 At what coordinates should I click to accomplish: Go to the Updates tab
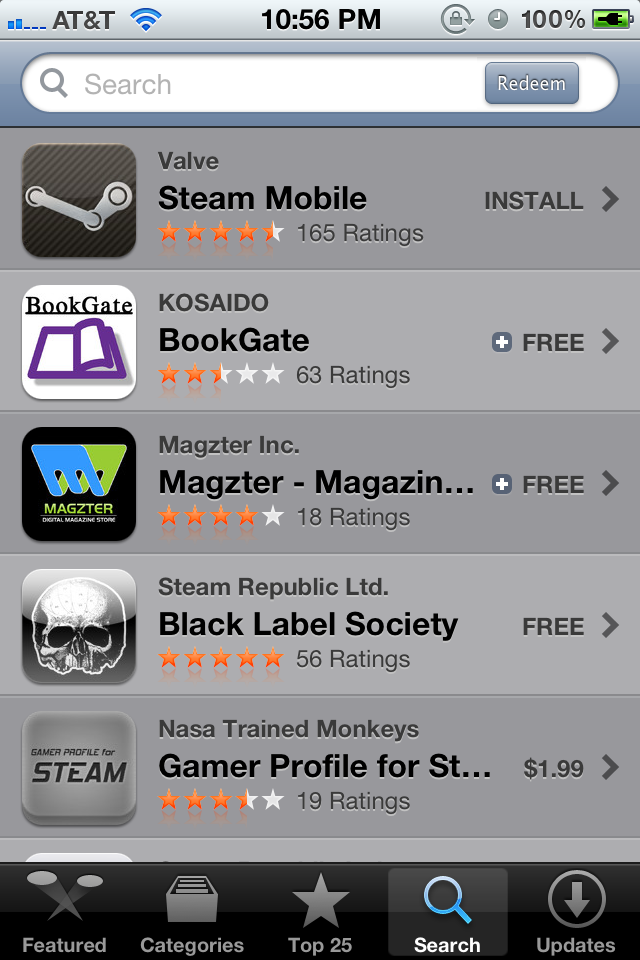(576, 914)
